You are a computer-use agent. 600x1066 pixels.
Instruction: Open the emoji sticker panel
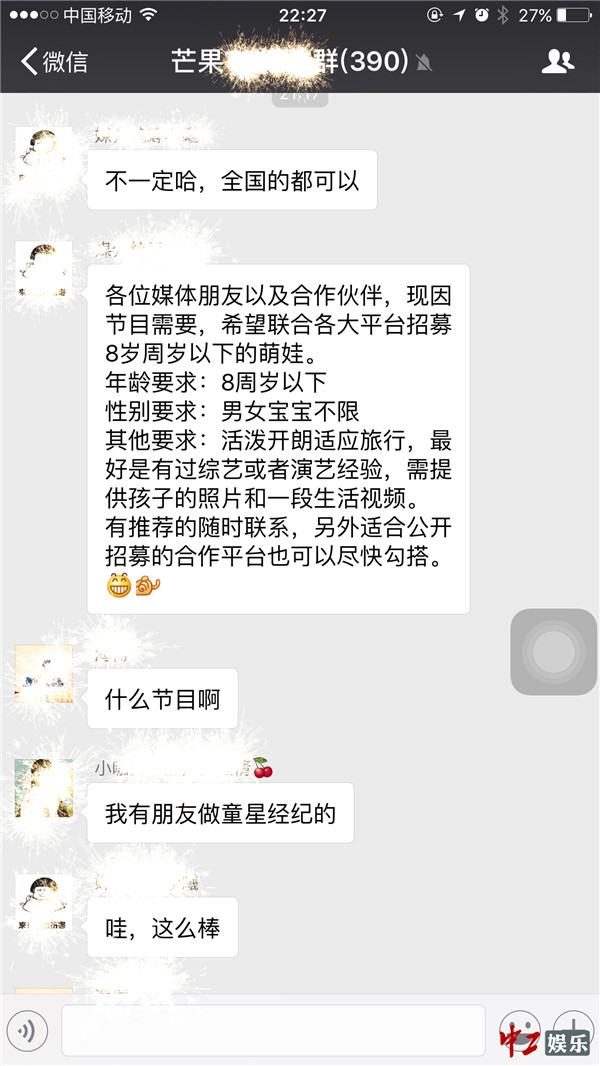520,1031
